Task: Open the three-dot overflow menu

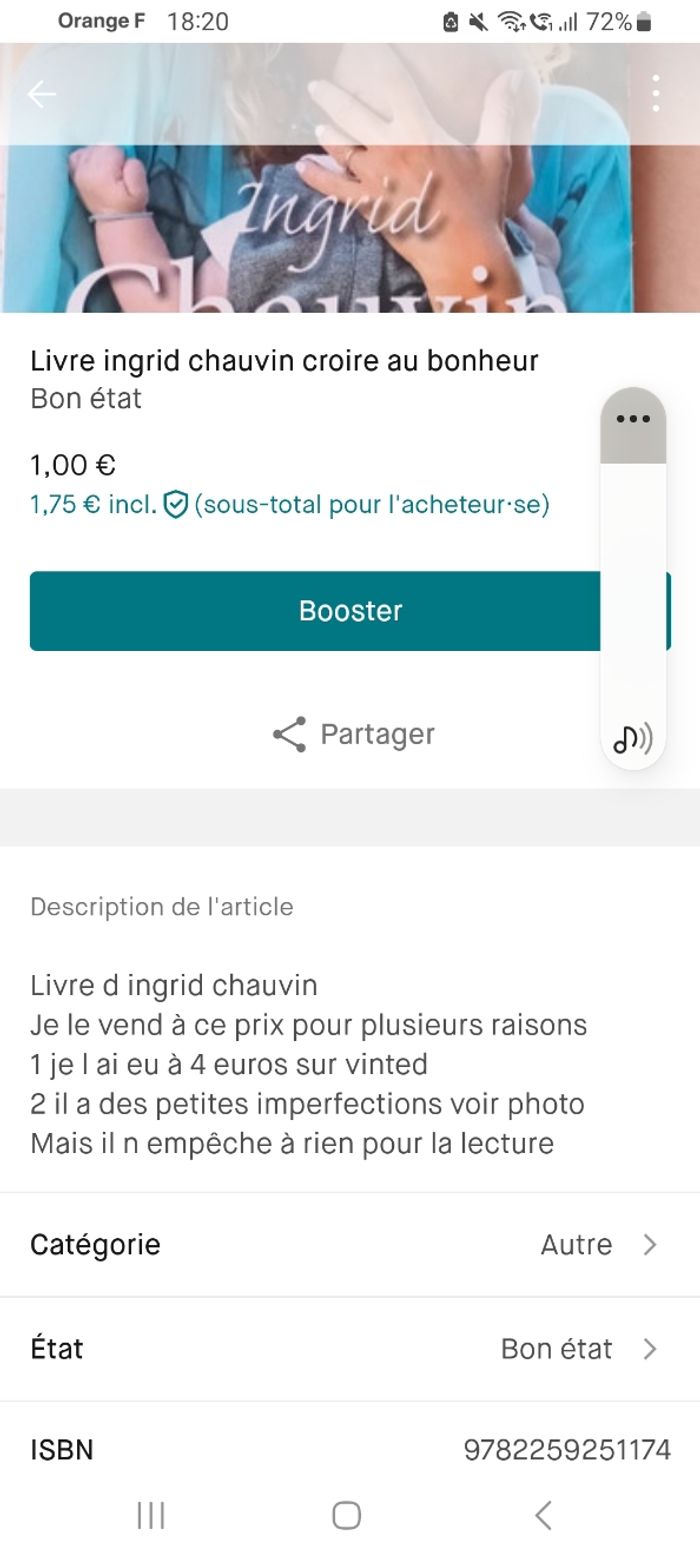Action: tap(655, 94)
